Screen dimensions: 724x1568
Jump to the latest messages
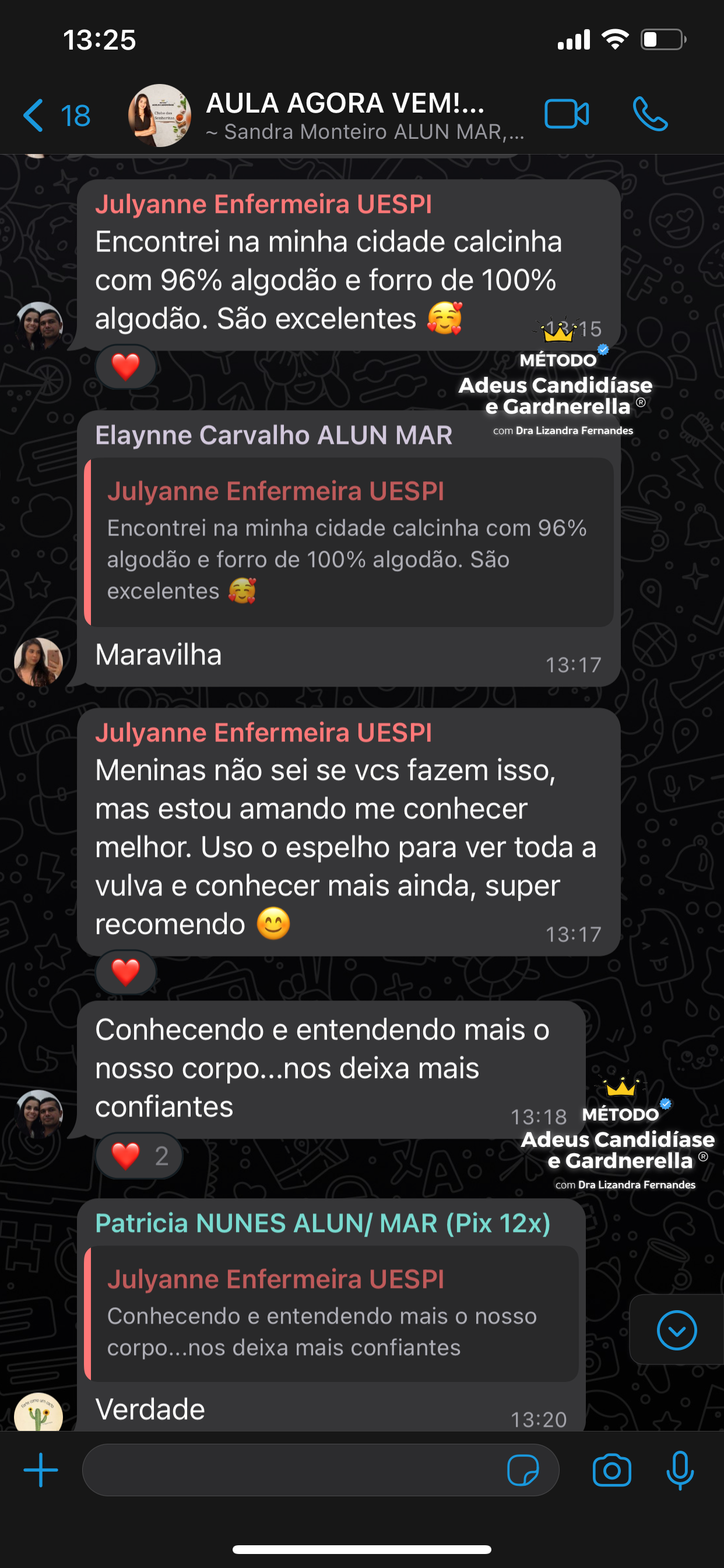(x=677, y=1330)
